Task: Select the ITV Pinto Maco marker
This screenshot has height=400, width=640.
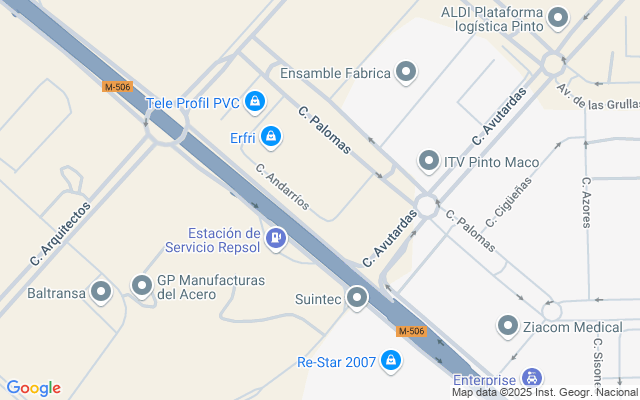Action: click(429, 161)
